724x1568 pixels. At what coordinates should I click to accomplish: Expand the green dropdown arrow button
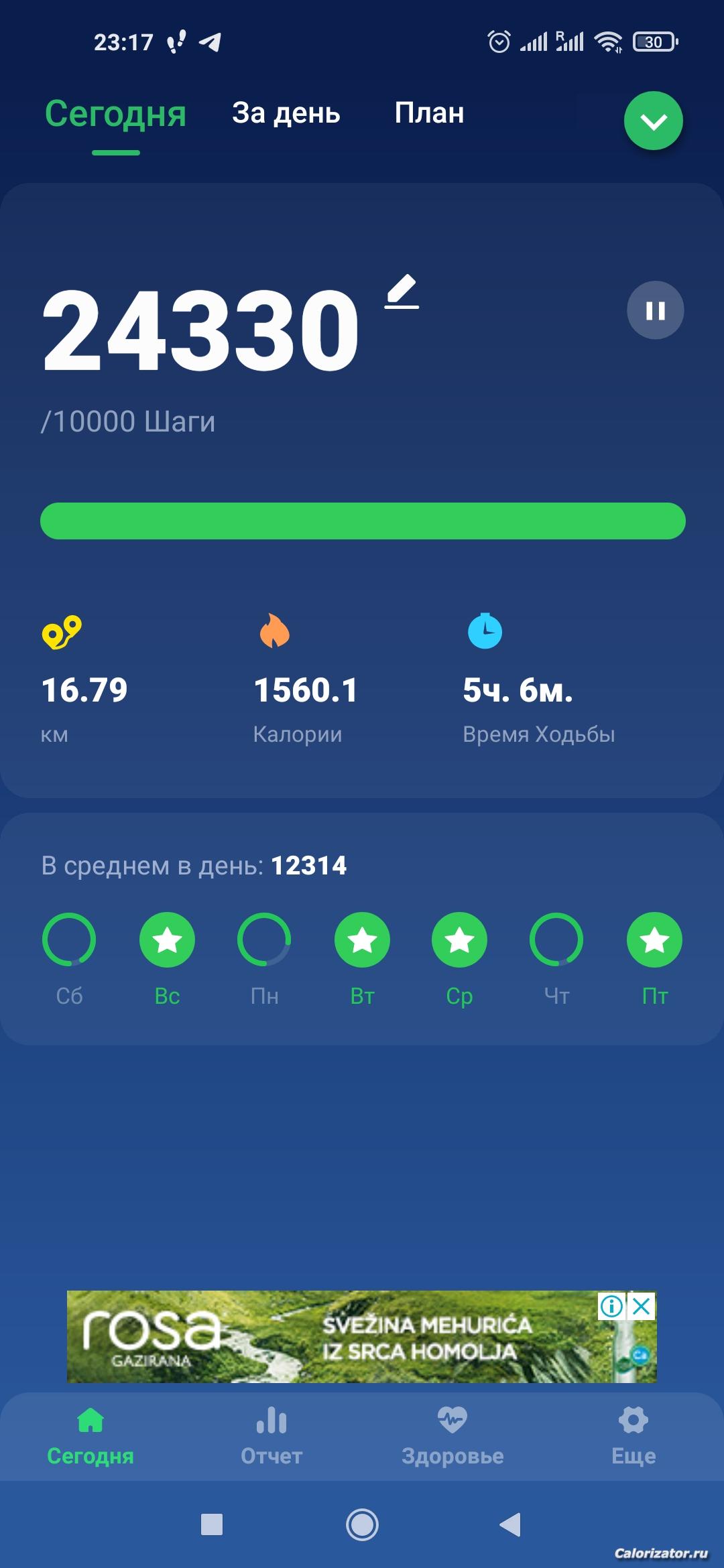pos(653,121)
